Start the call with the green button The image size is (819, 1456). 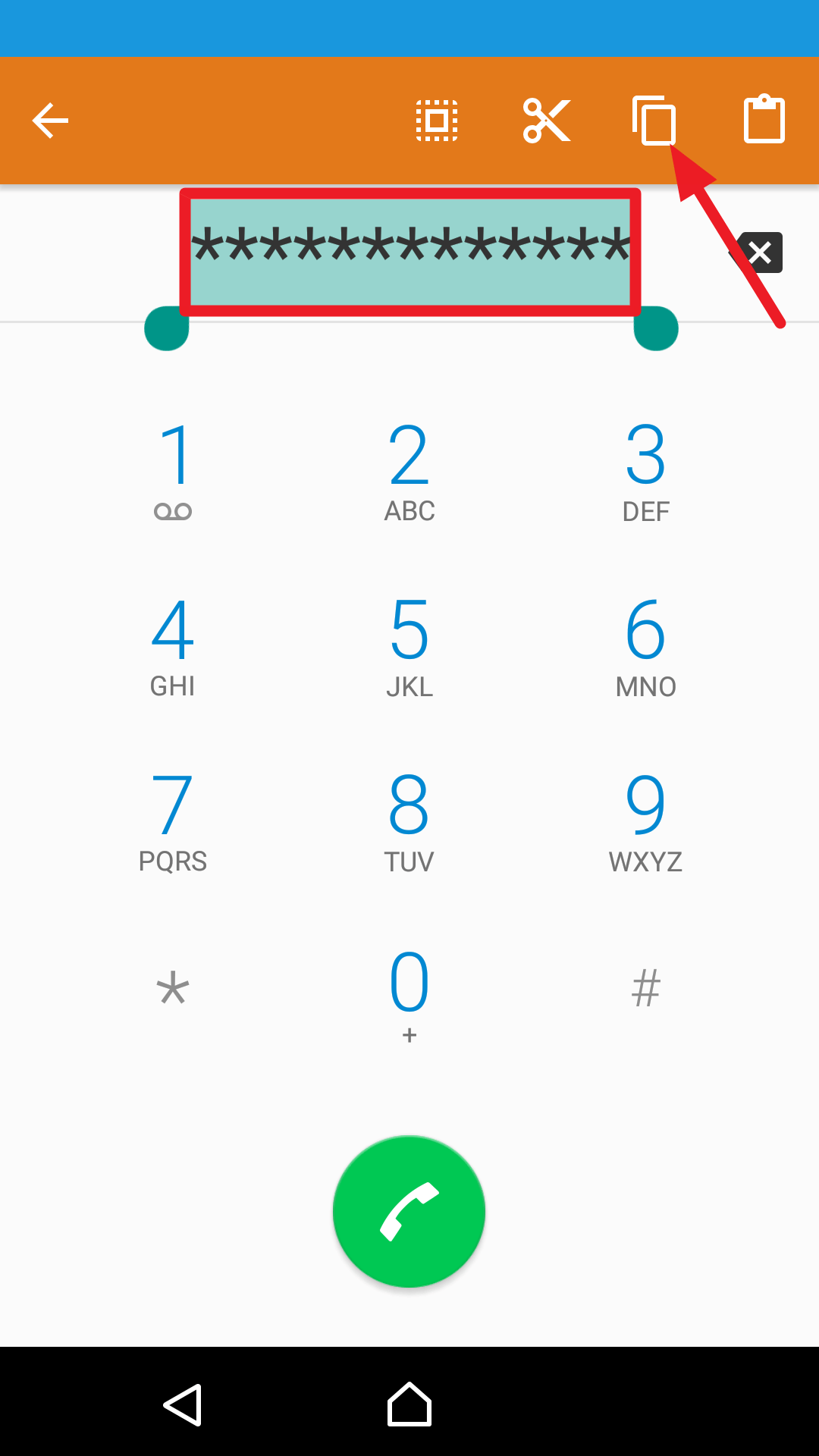[409, 1211]
